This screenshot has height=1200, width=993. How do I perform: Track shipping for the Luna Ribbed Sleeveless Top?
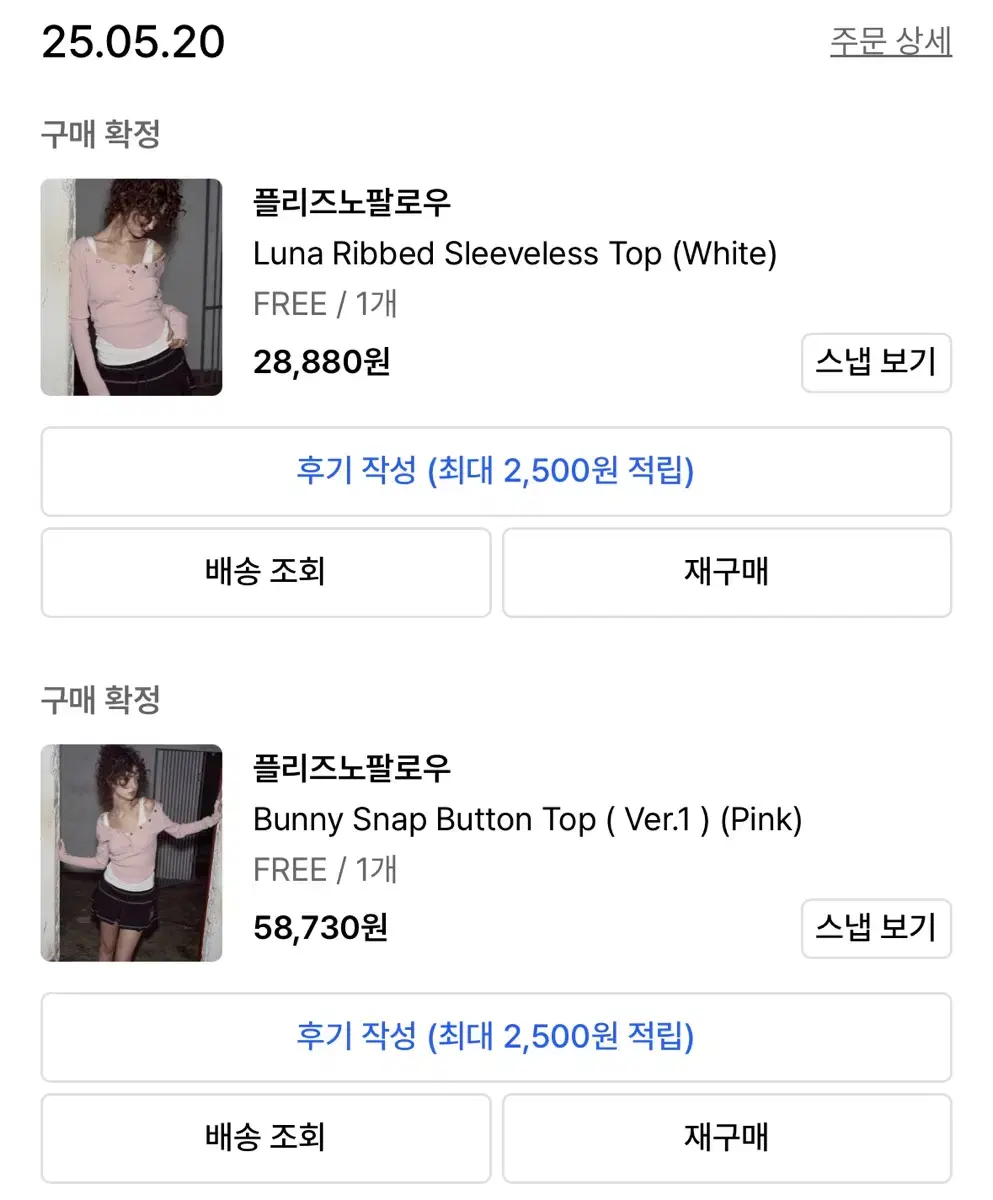pyautogui.click(x=265, y=572)
